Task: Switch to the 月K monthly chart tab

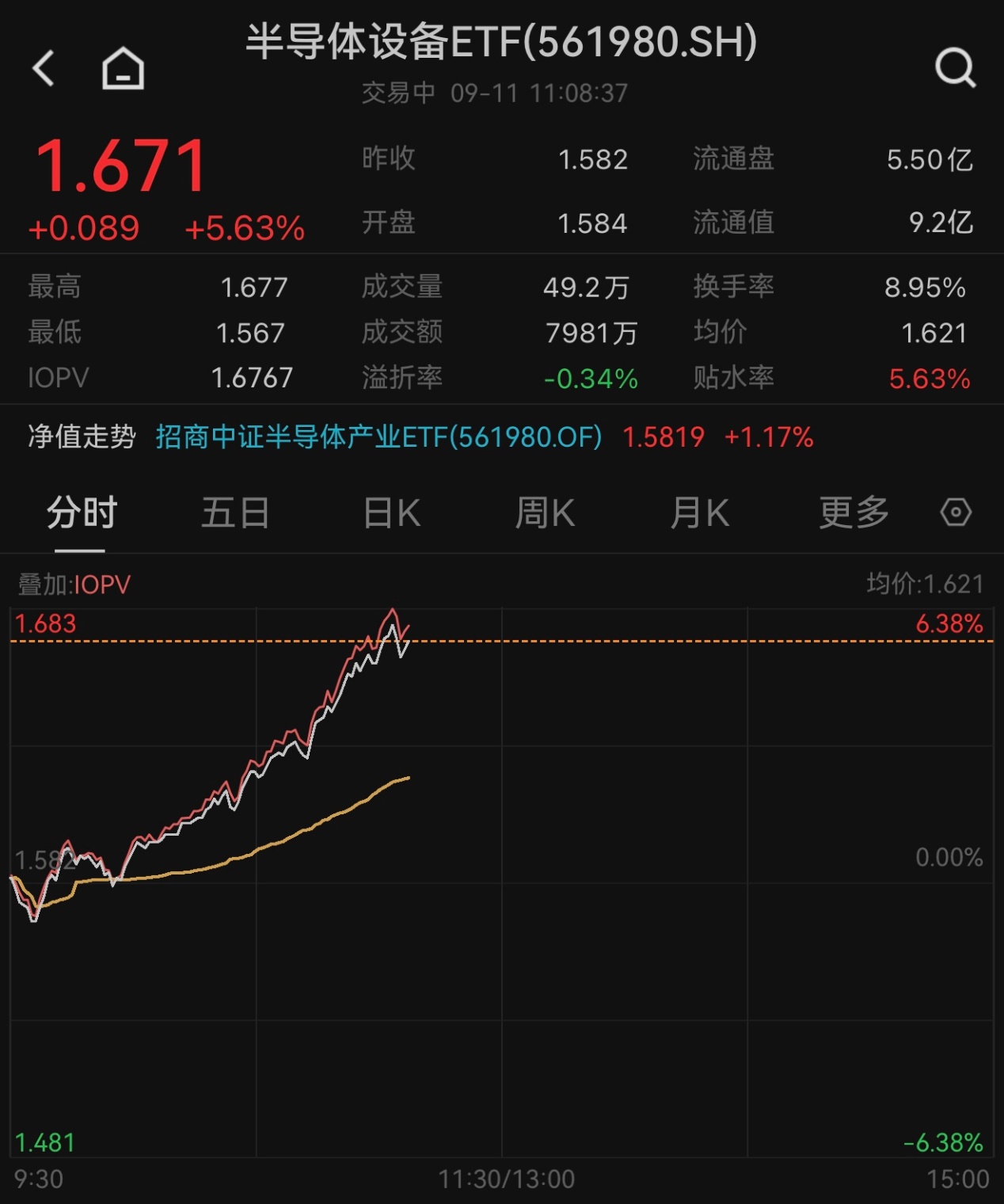Action: click(698, 513)
